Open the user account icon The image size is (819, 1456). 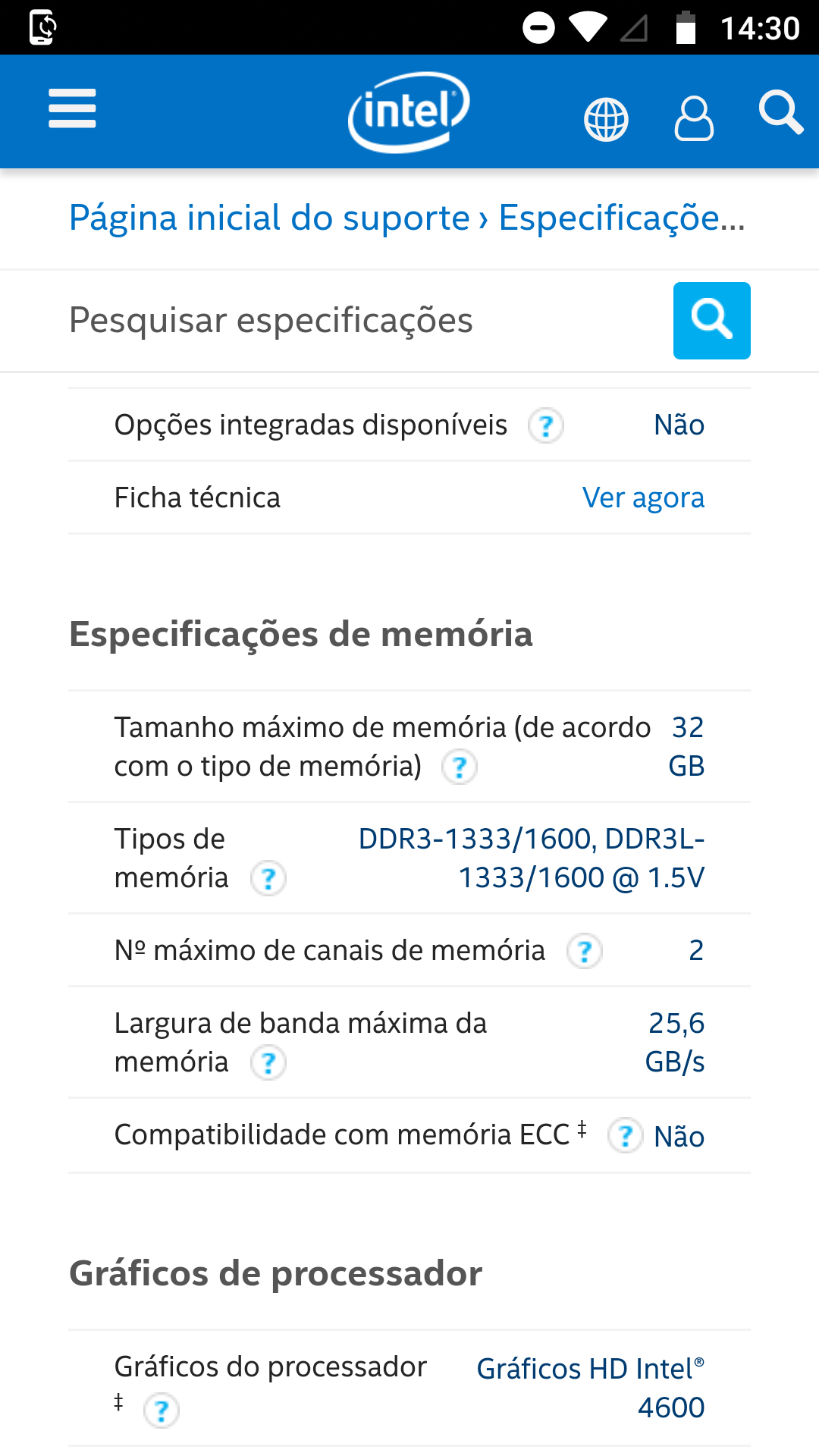click(694, 118)
